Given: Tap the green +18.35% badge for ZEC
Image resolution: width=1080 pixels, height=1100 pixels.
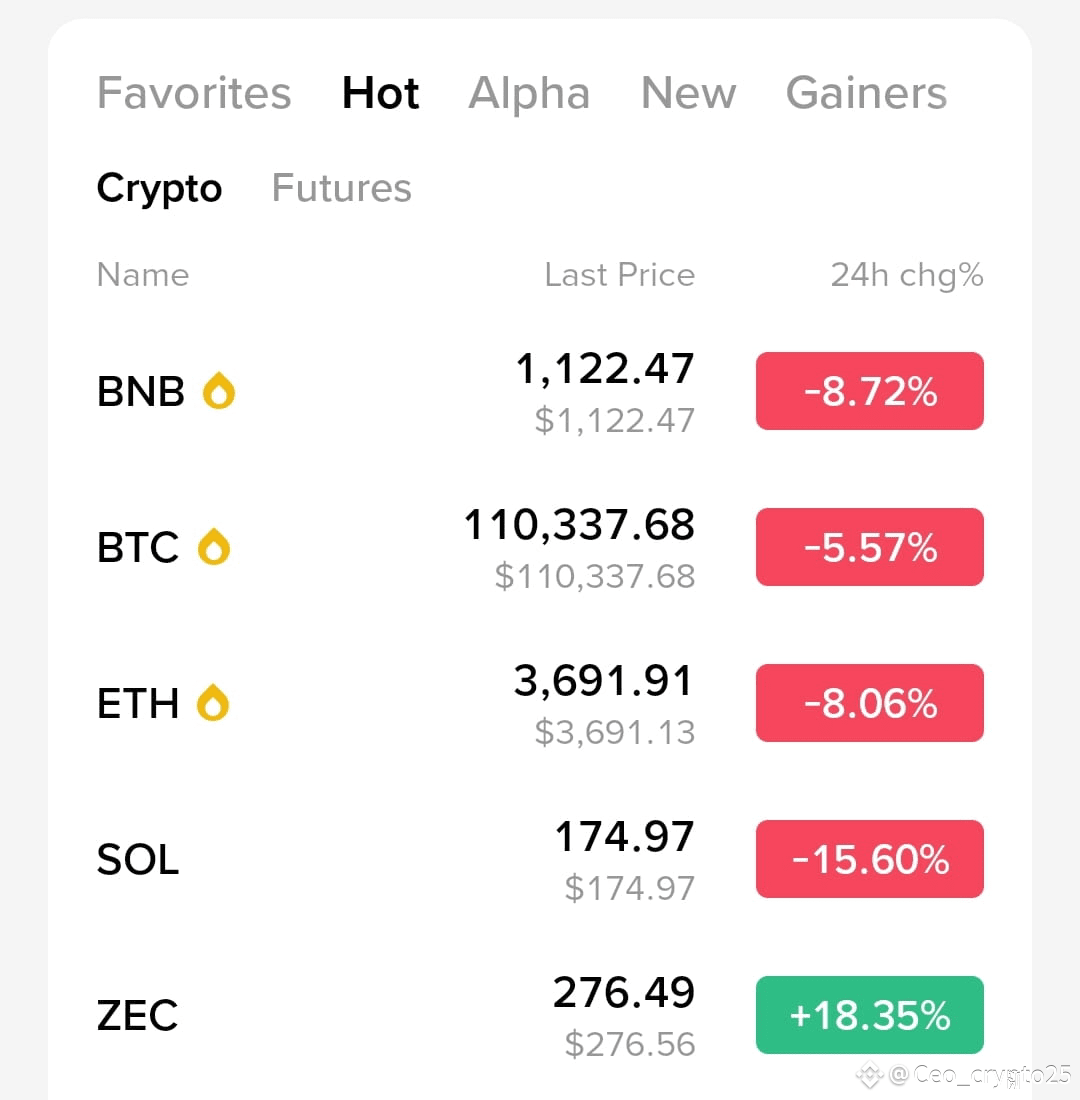Looking at the screenshot, I should pos(869,1015).
